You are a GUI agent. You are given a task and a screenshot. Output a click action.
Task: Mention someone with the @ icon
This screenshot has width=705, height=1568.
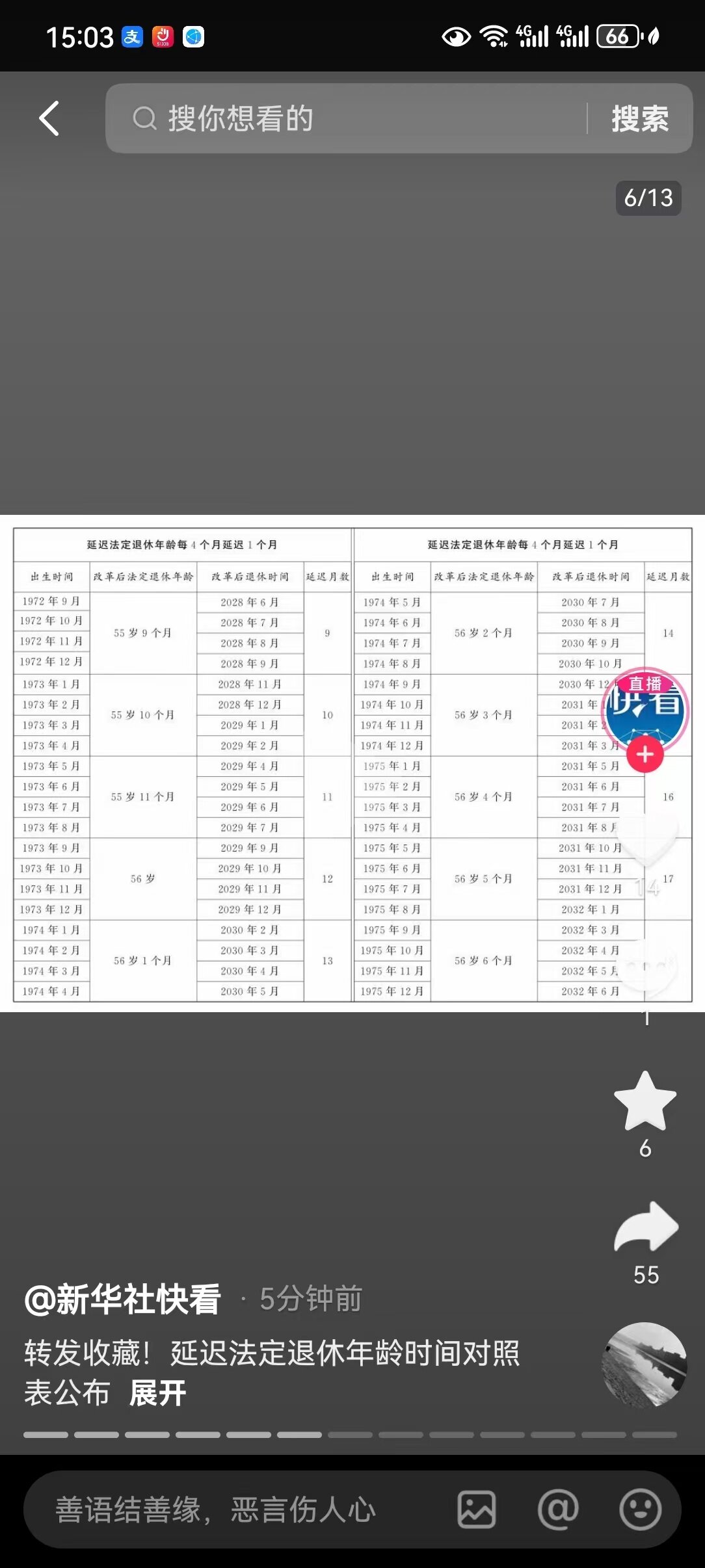point(558,1509)
